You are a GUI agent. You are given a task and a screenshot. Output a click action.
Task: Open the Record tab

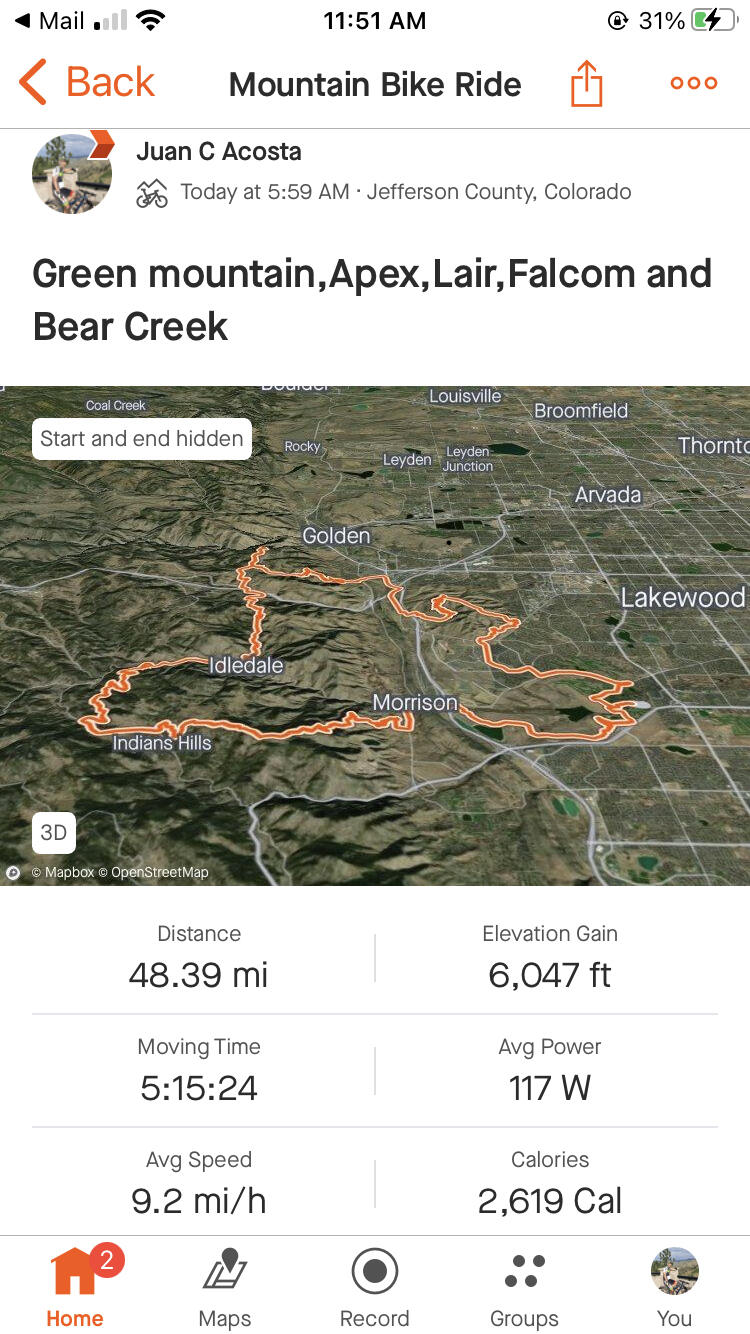[x=375, y=1288]
